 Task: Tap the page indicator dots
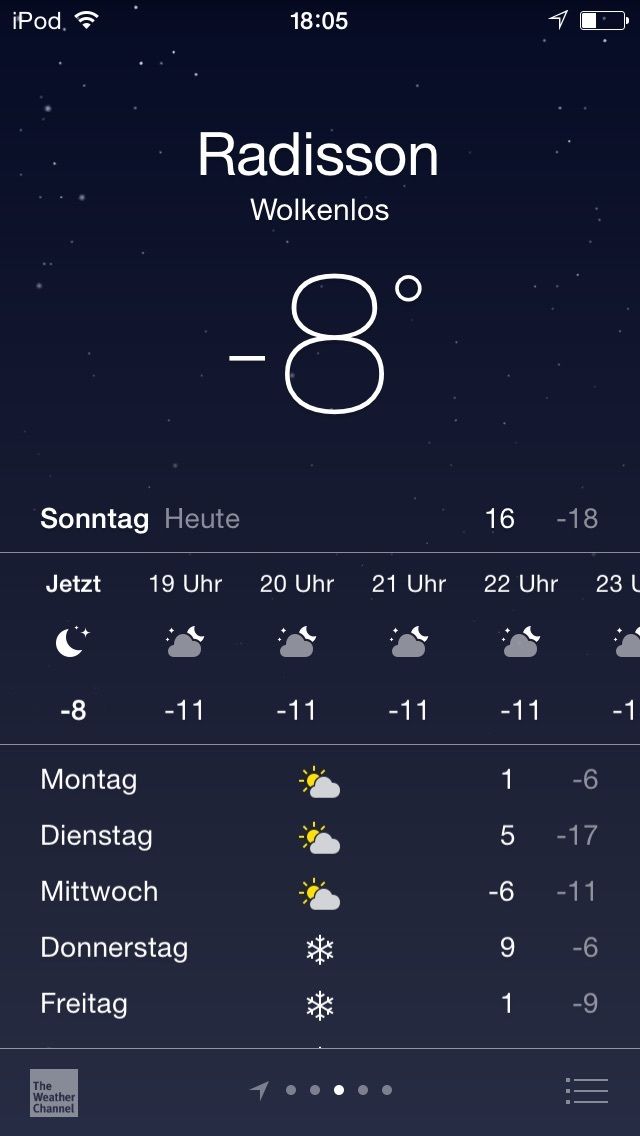point(338,1090)
